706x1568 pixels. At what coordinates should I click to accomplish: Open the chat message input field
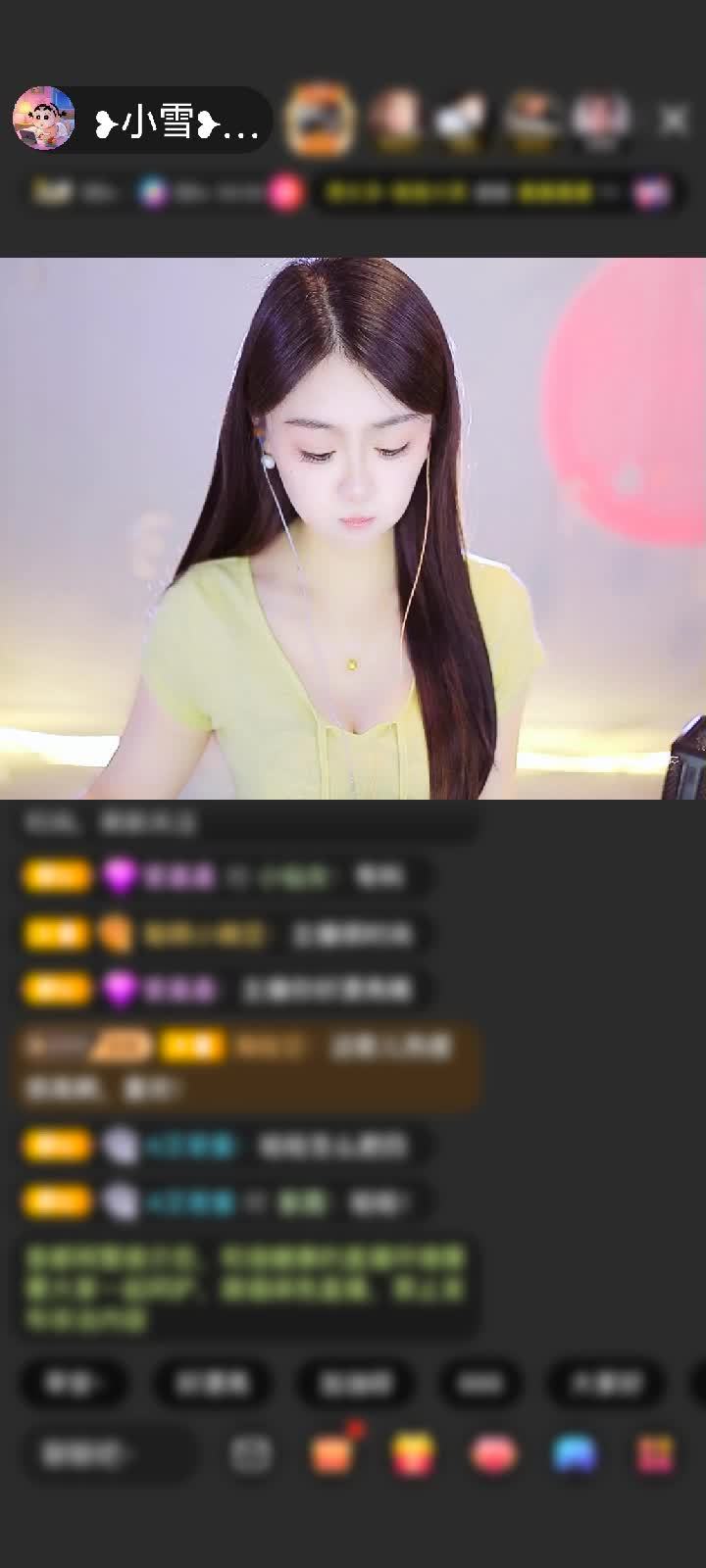point(110,1454)
